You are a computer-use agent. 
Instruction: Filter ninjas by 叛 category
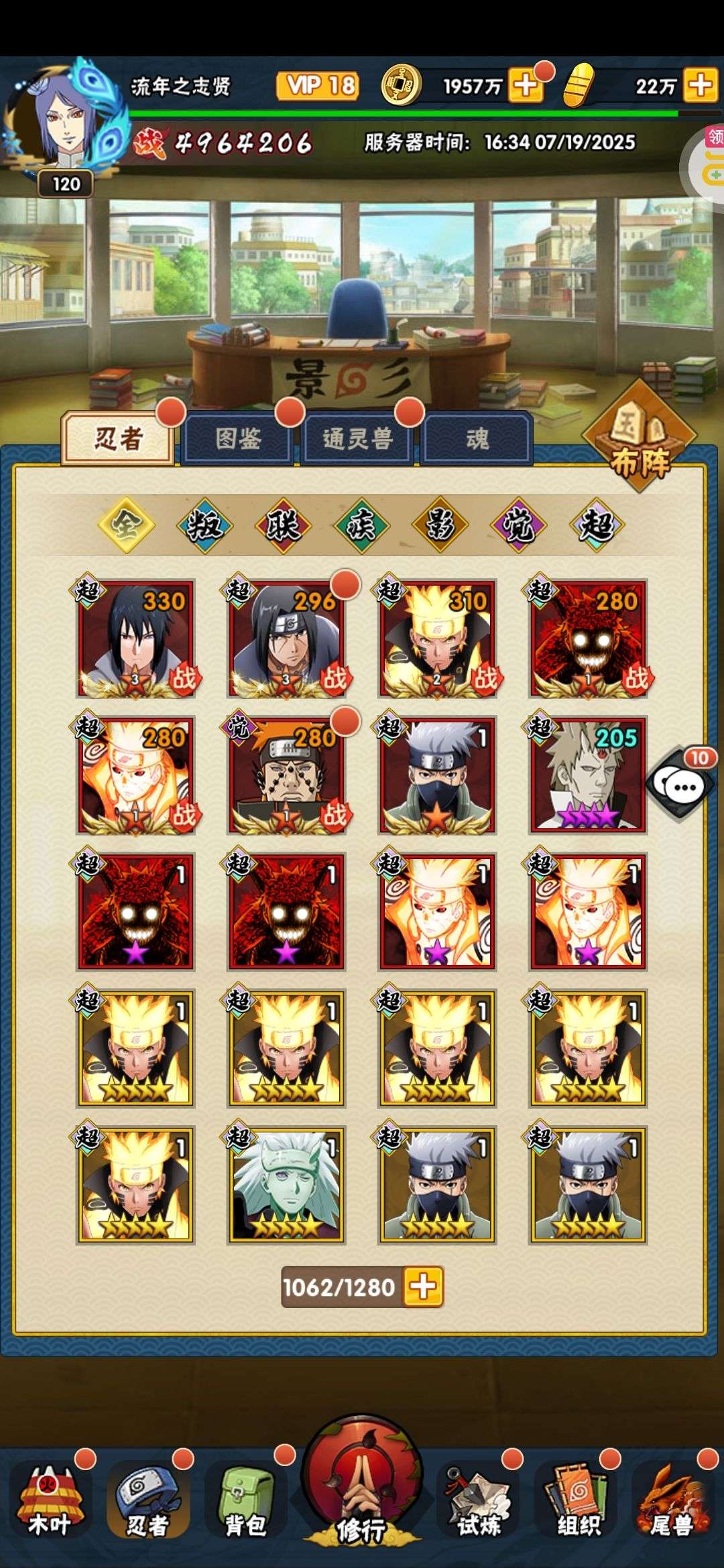(204, 525)
